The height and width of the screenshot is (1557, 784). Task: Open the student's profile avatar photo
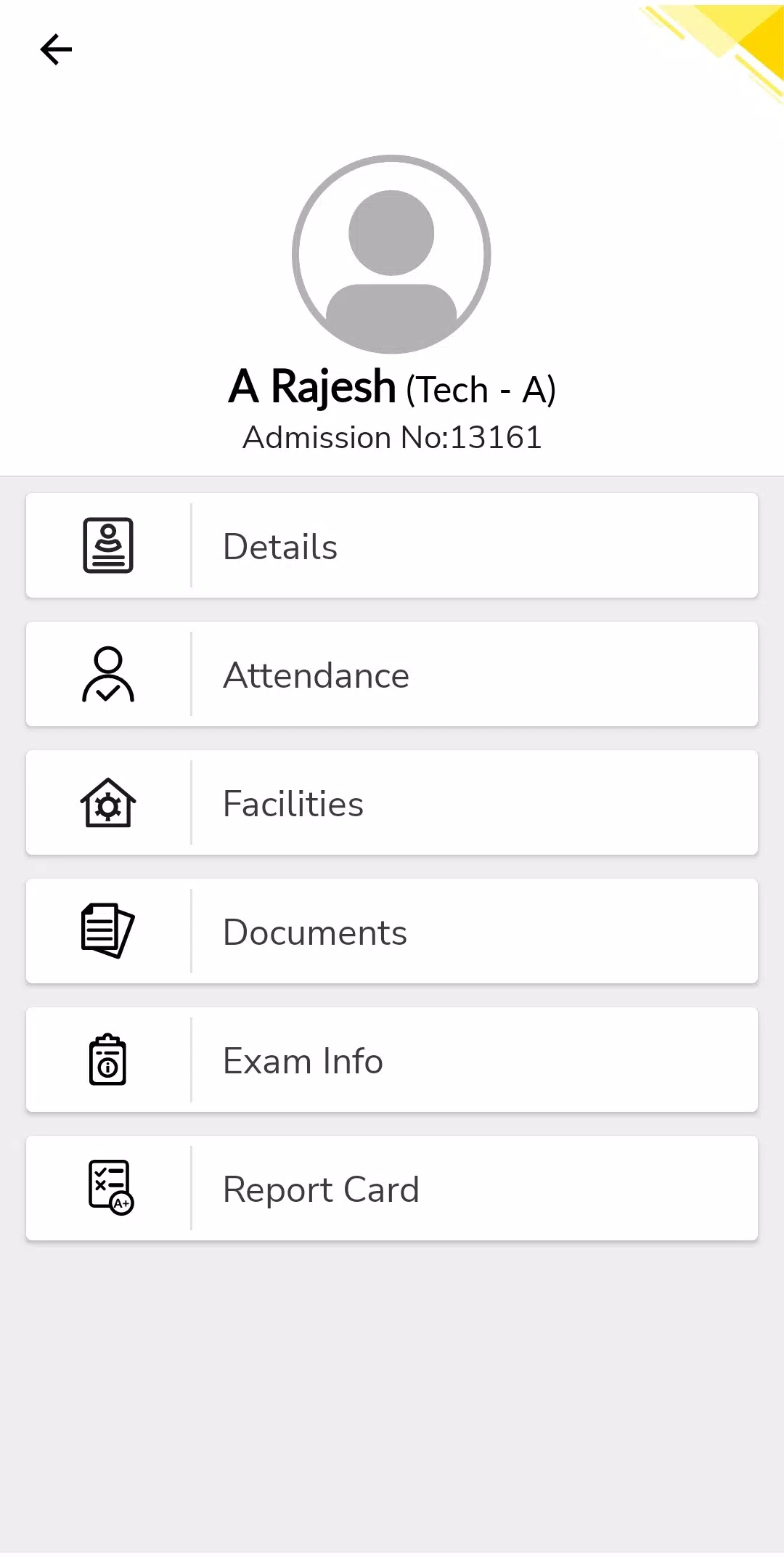coord(391,254)
